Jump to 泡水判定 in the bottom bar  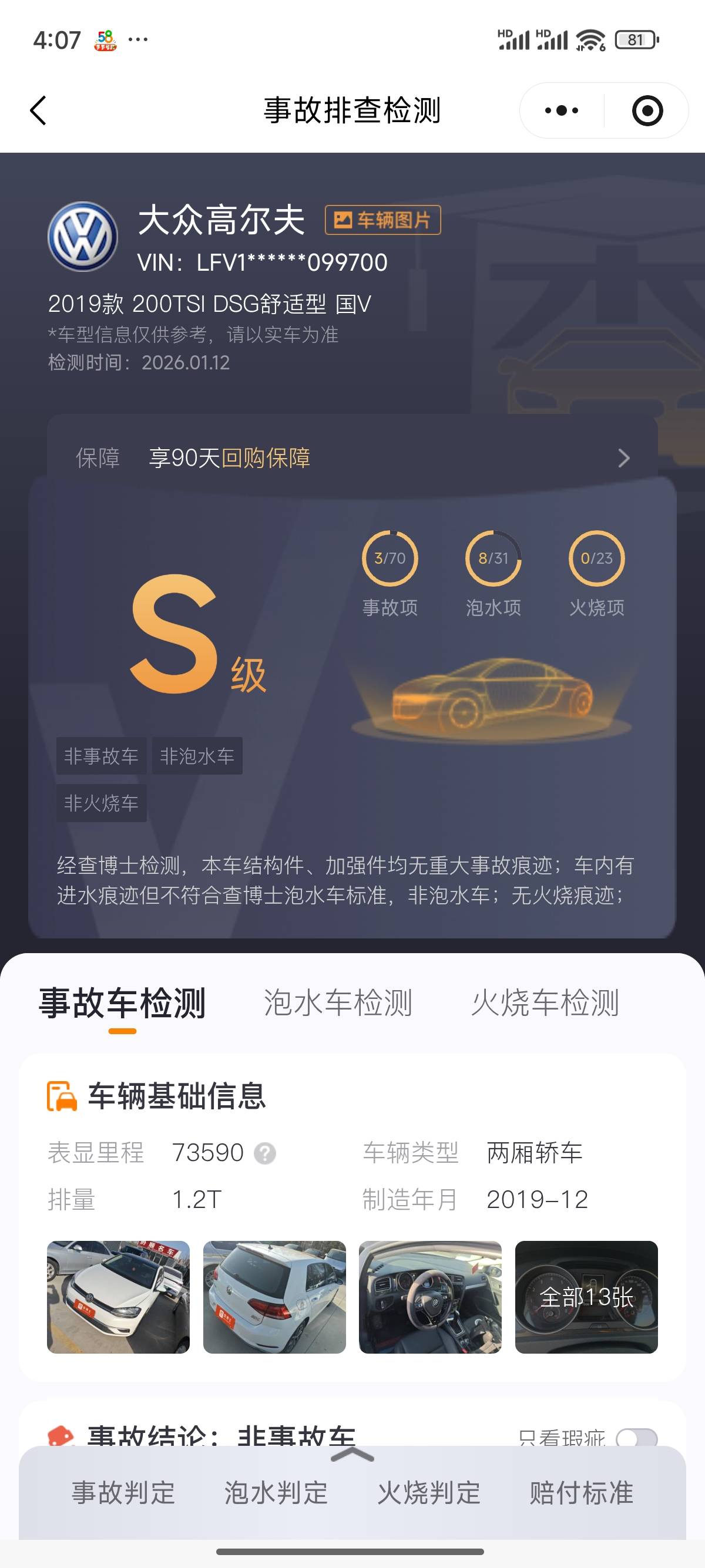(x=276, y=1493)
